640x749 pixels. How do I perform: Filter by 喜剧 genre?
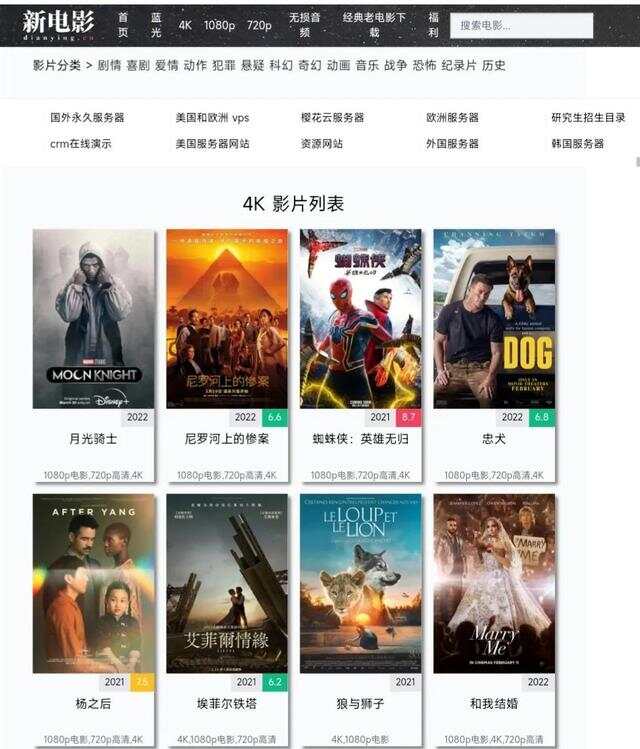tap(137, 65)
